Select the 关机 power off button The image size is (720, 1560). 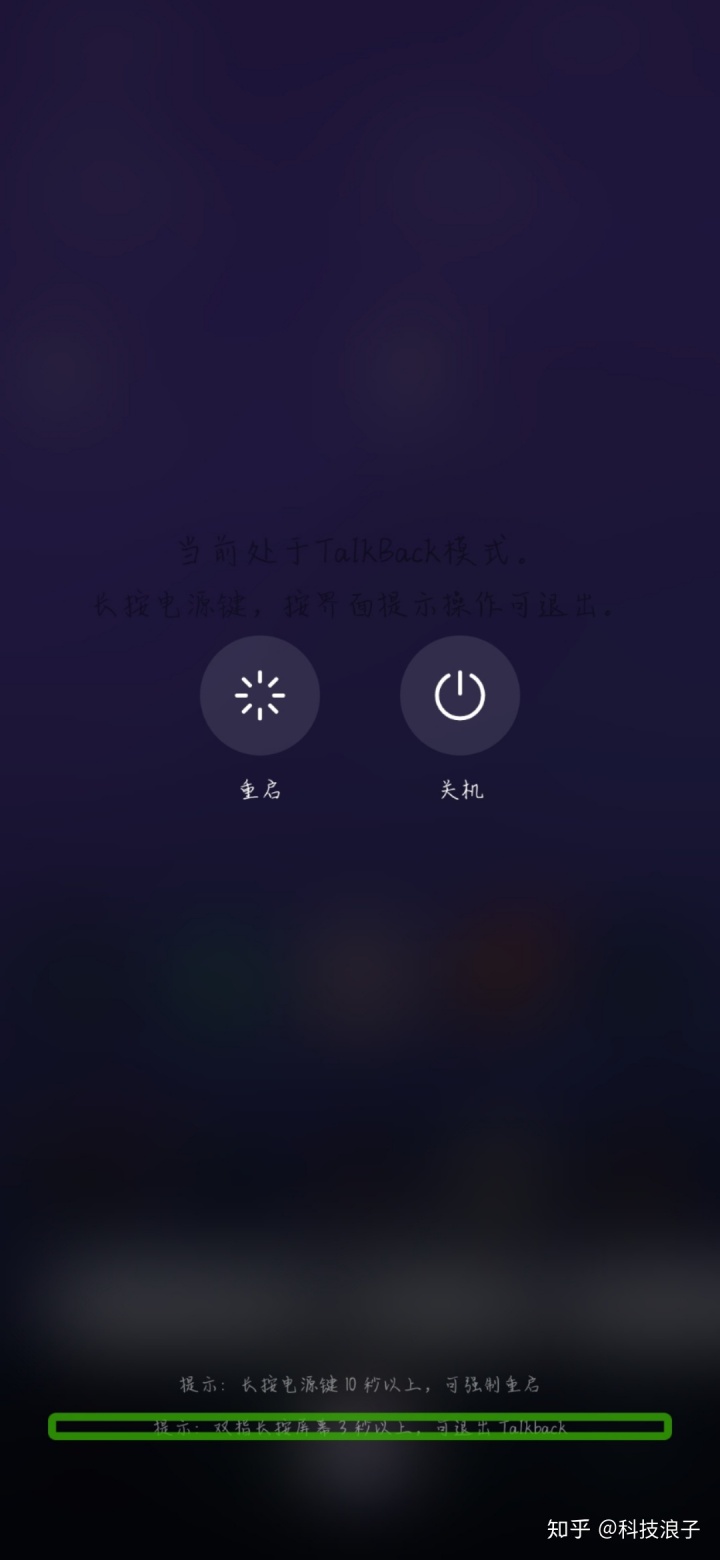click(x=460, y=696)
